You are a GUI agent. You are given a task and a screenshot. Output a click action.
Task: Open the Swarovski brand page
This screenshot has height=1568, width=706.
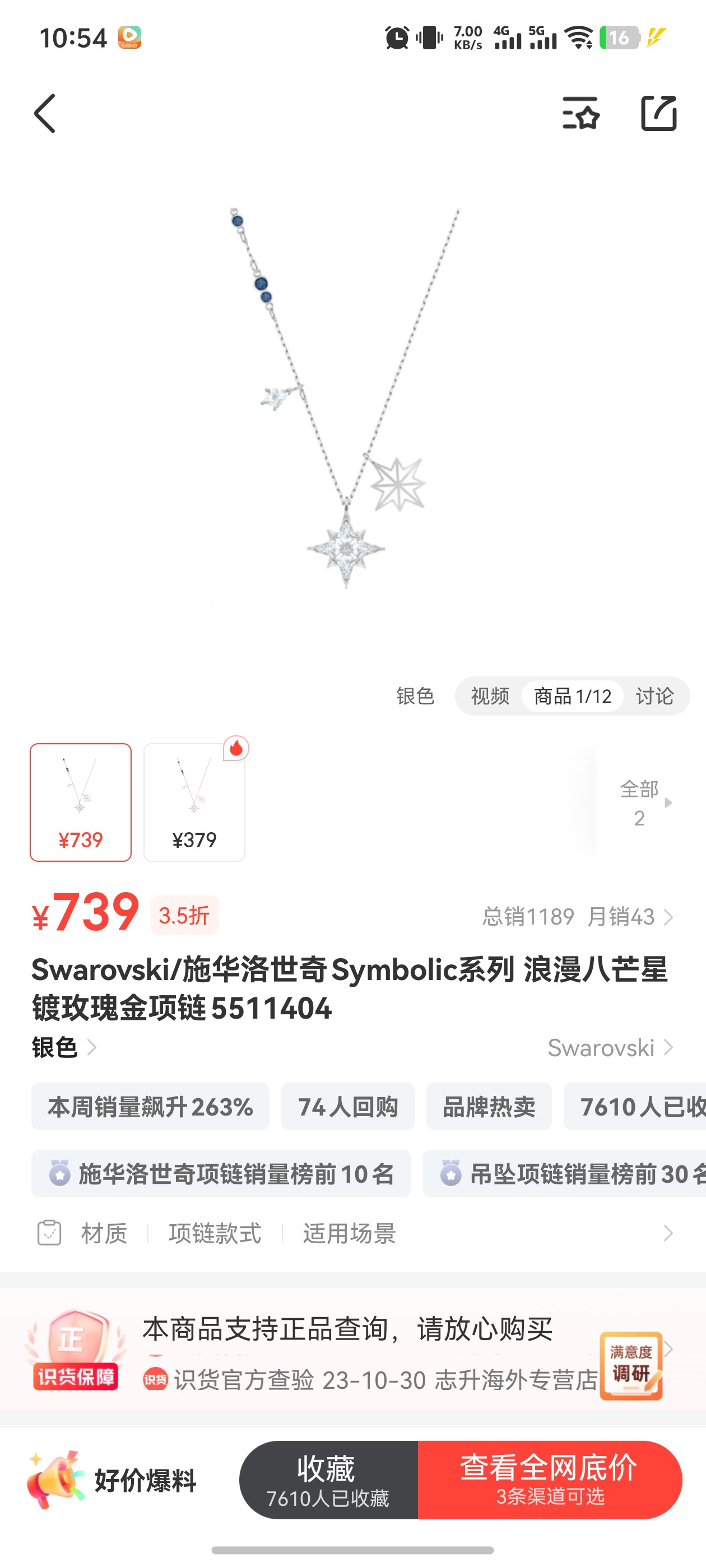(610, 1048)
